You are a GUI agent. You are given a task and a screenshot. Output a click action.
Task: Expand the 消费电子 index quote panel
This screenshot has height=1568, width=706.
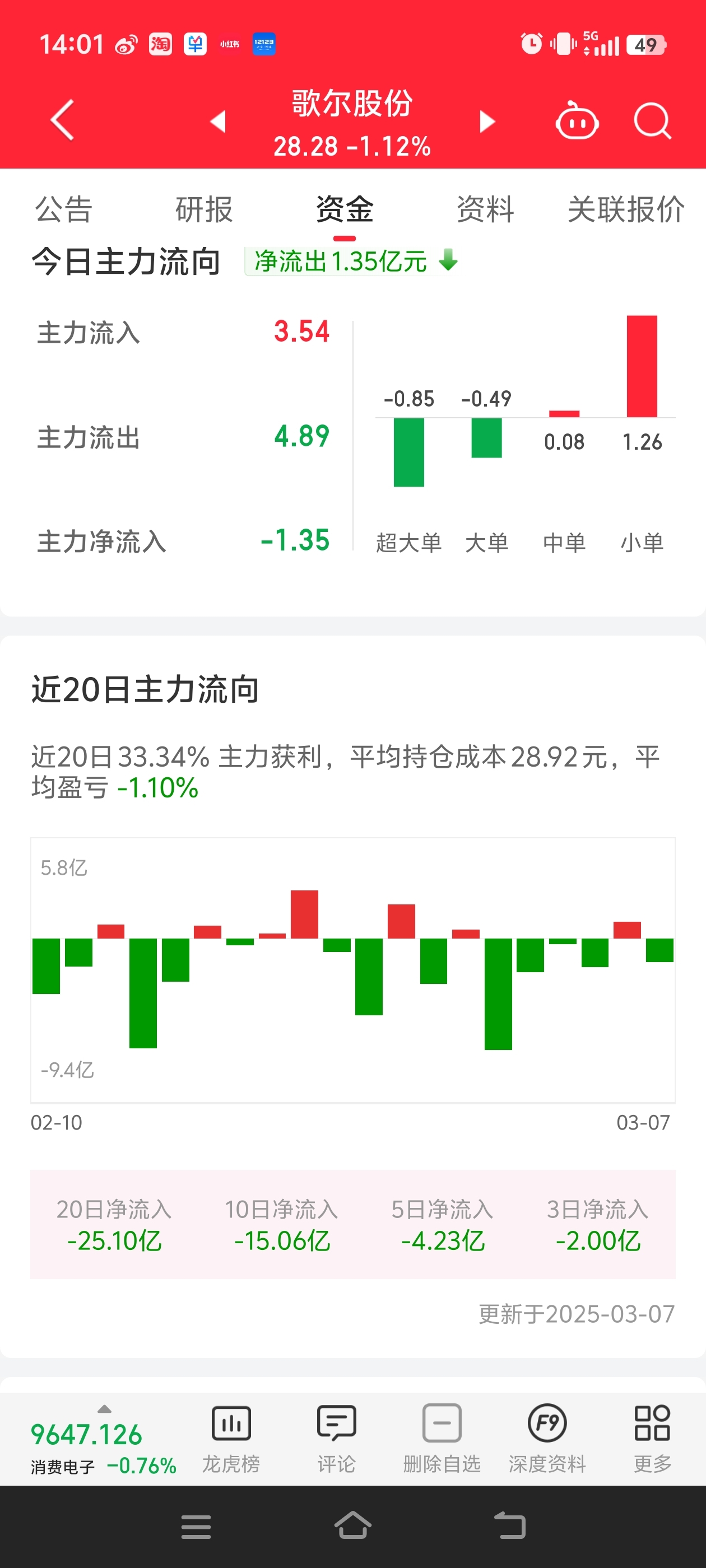(x=103, y=1440)
